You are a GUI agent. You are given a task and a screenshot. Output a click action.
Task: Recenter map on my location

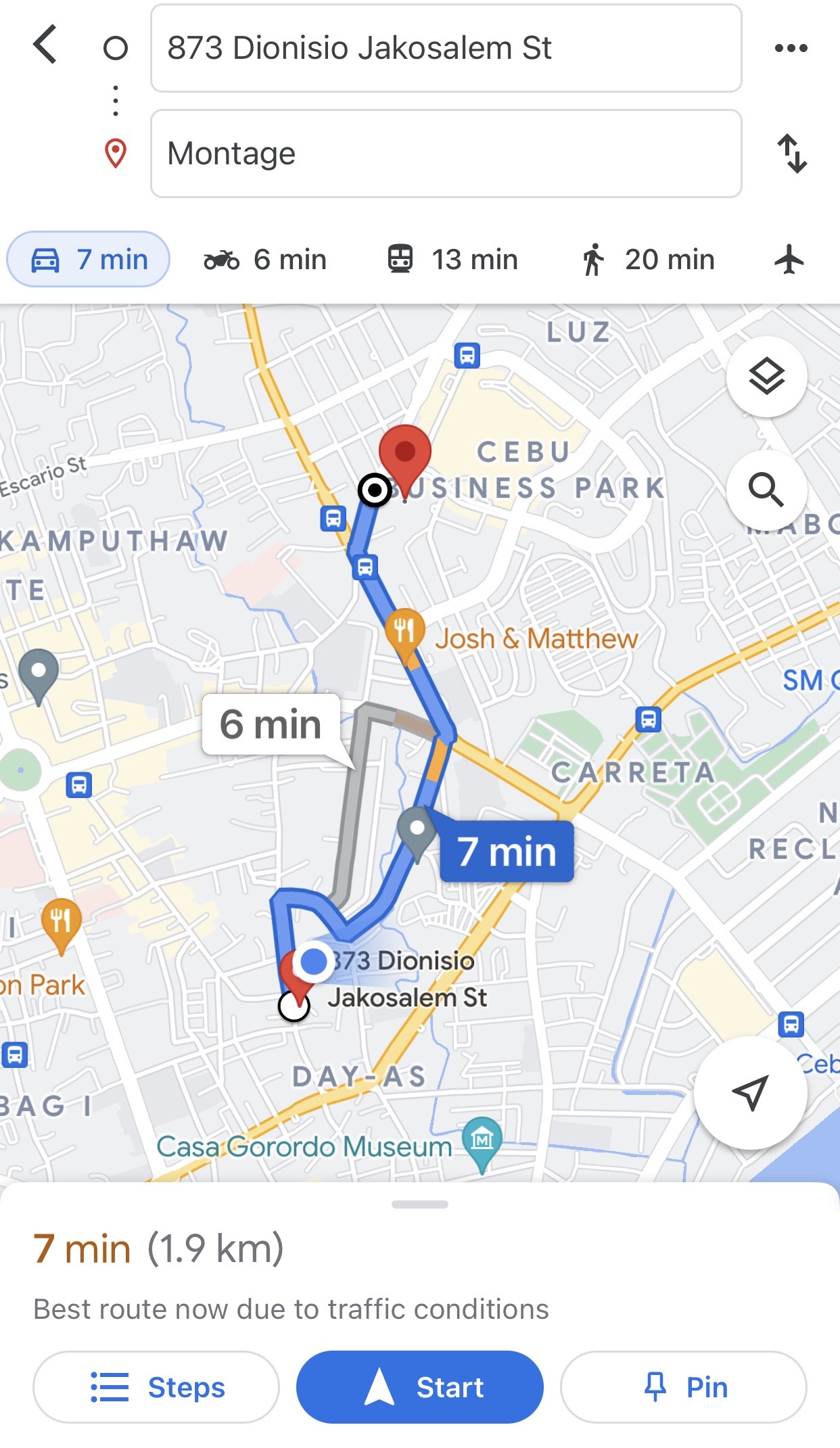[750, 1092]
